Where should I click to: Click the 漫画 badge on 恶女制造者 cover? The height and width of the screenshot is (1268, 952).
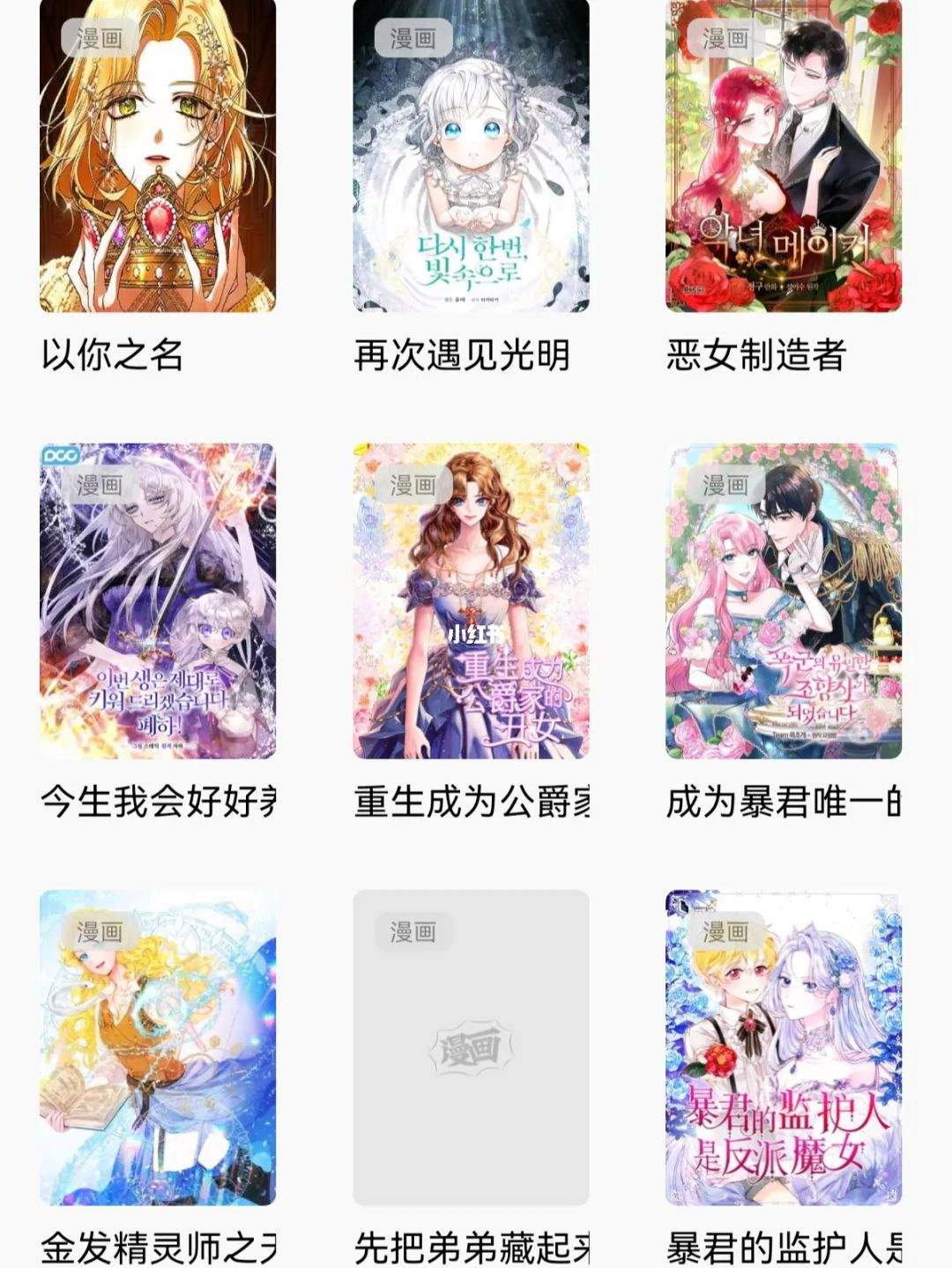tap(727, 39)
